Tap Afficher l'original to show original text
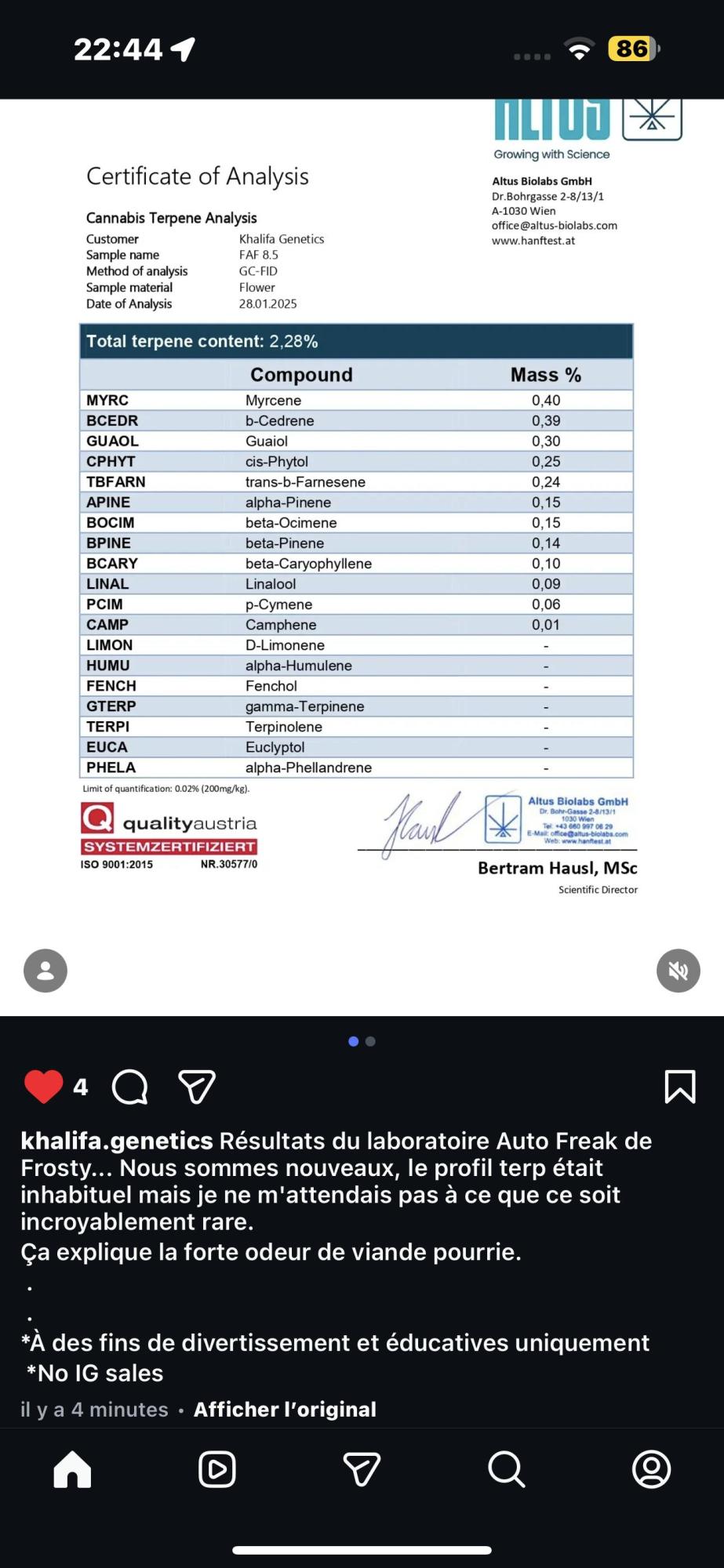 pyautogui.click(x=285, y=1410)
